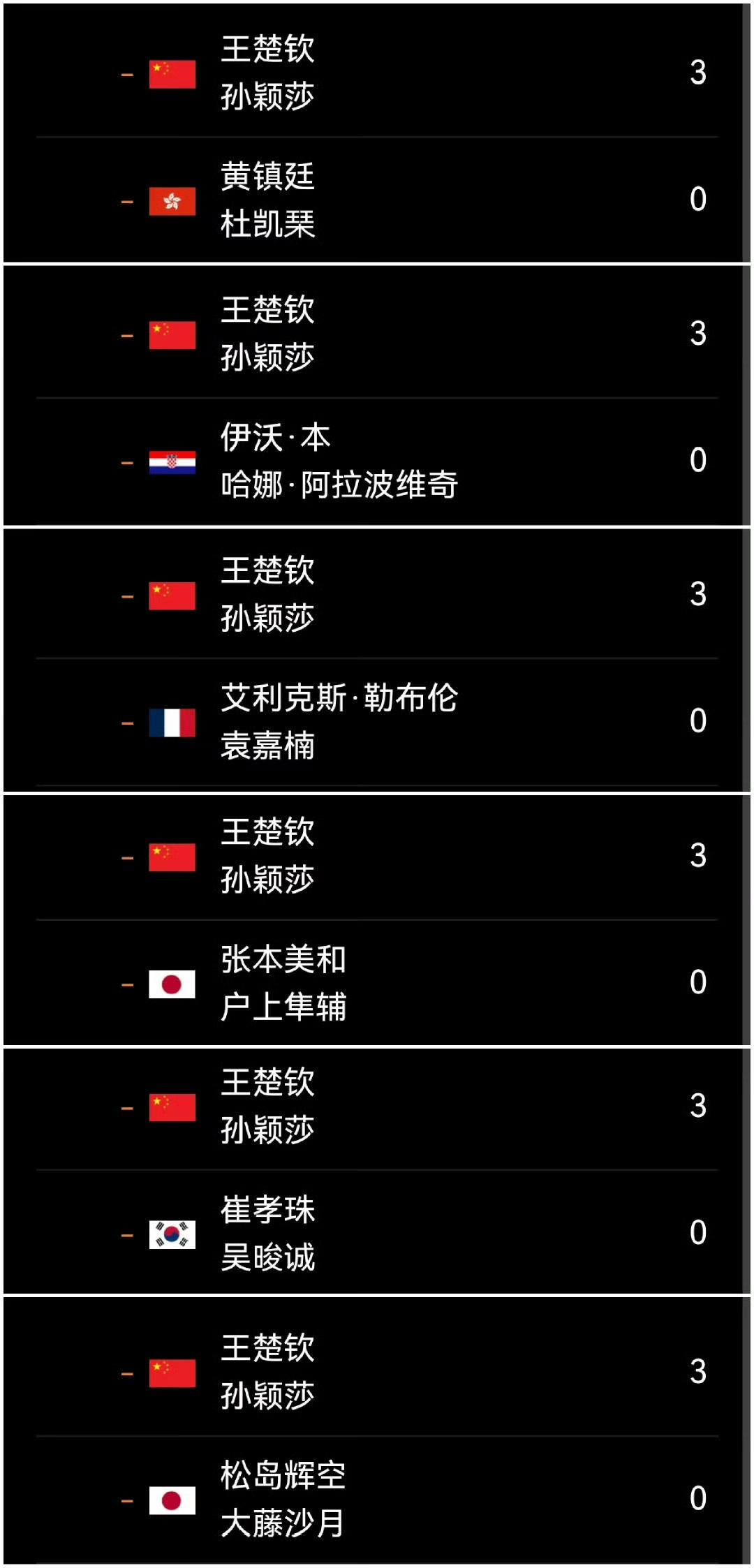Click the dash marker beside 黄镇廷's row
This screenshot has width=754, height=1568.
pyautogui.click(x=126, y=202)
